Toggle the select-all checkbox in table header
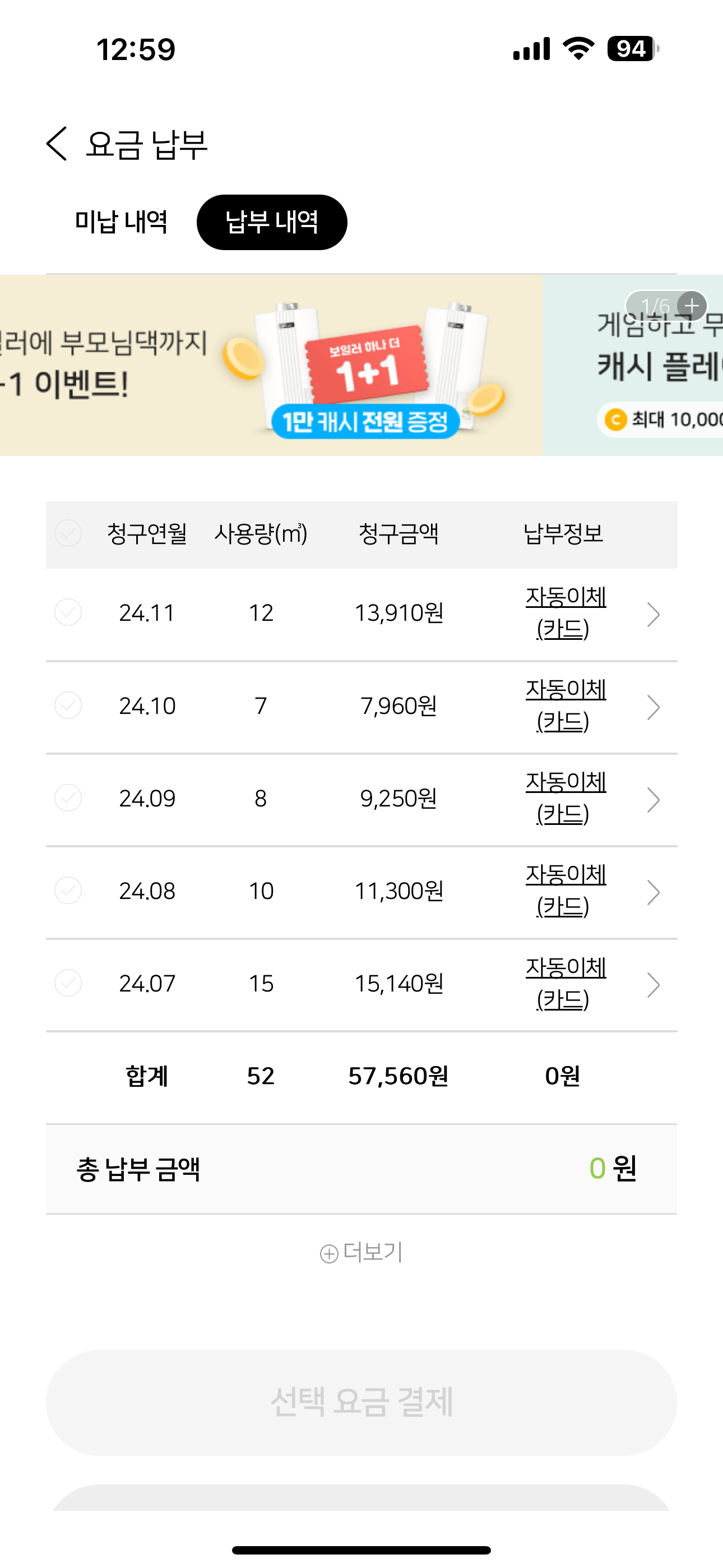The width and height of the screenshot is (723, 1568). (68, 533)
